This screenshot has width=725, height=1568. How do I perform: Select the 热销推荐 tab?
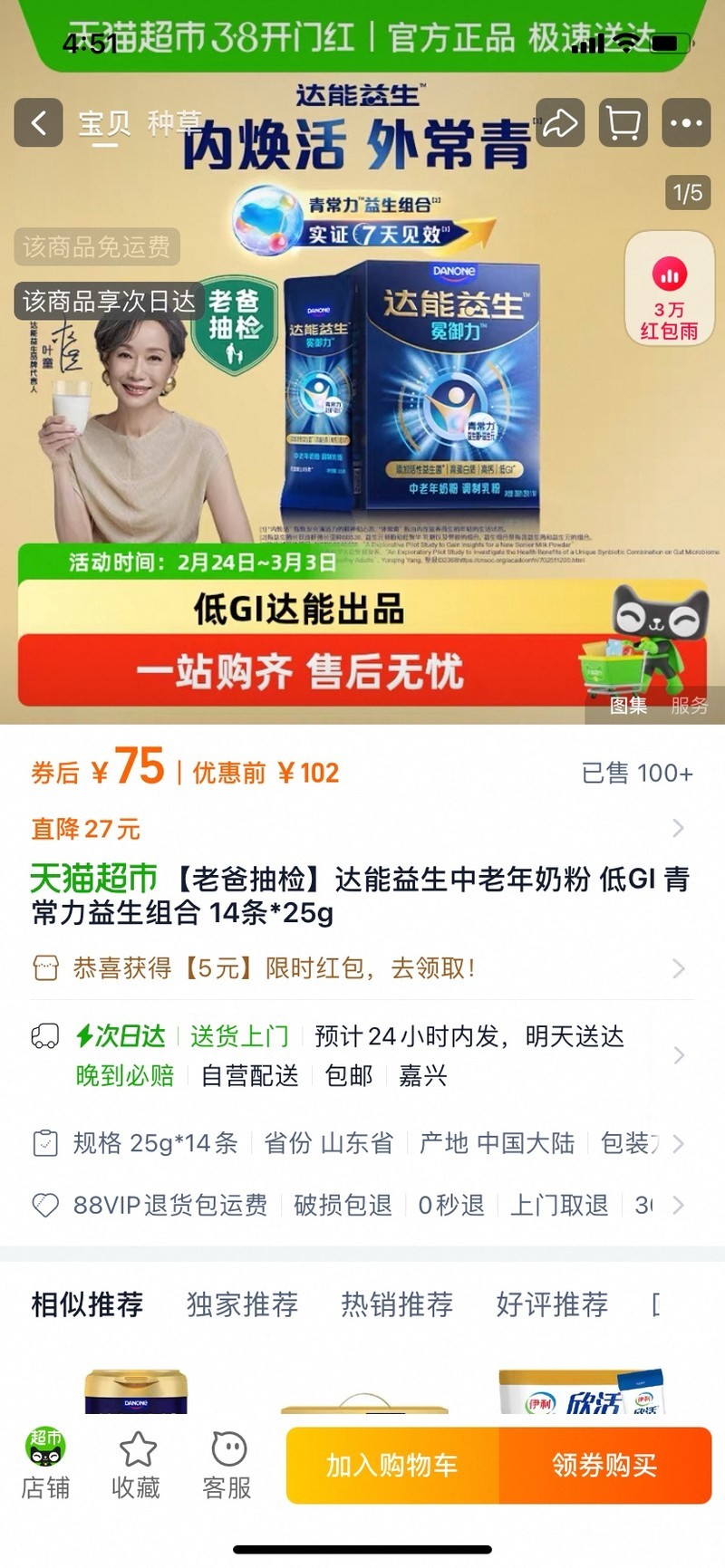coord(397,1304)
